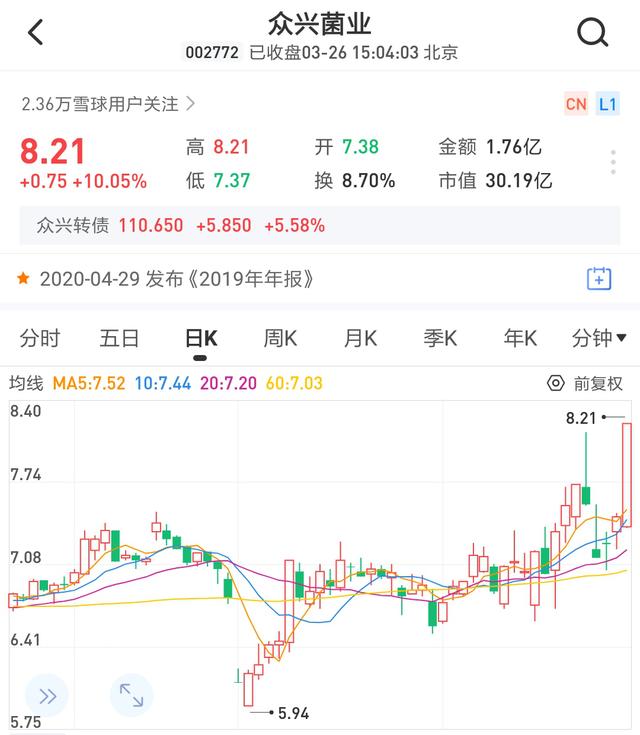Screen dimensions: 640x735
Task: Open the three-dot more options menu
Action: tap(613, 163)
